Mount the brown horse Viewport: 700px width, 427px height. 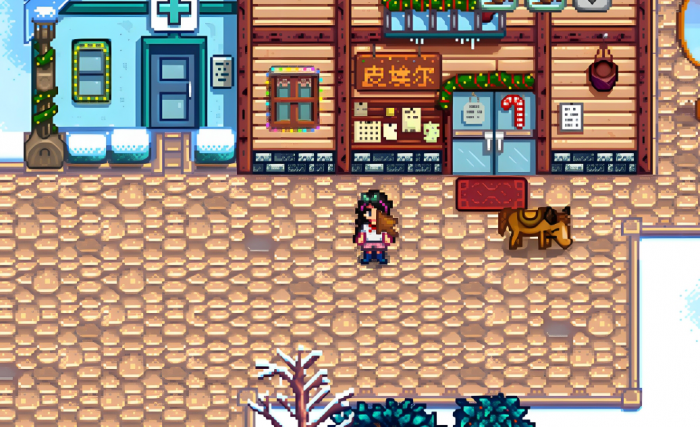[x=535, y=227]
